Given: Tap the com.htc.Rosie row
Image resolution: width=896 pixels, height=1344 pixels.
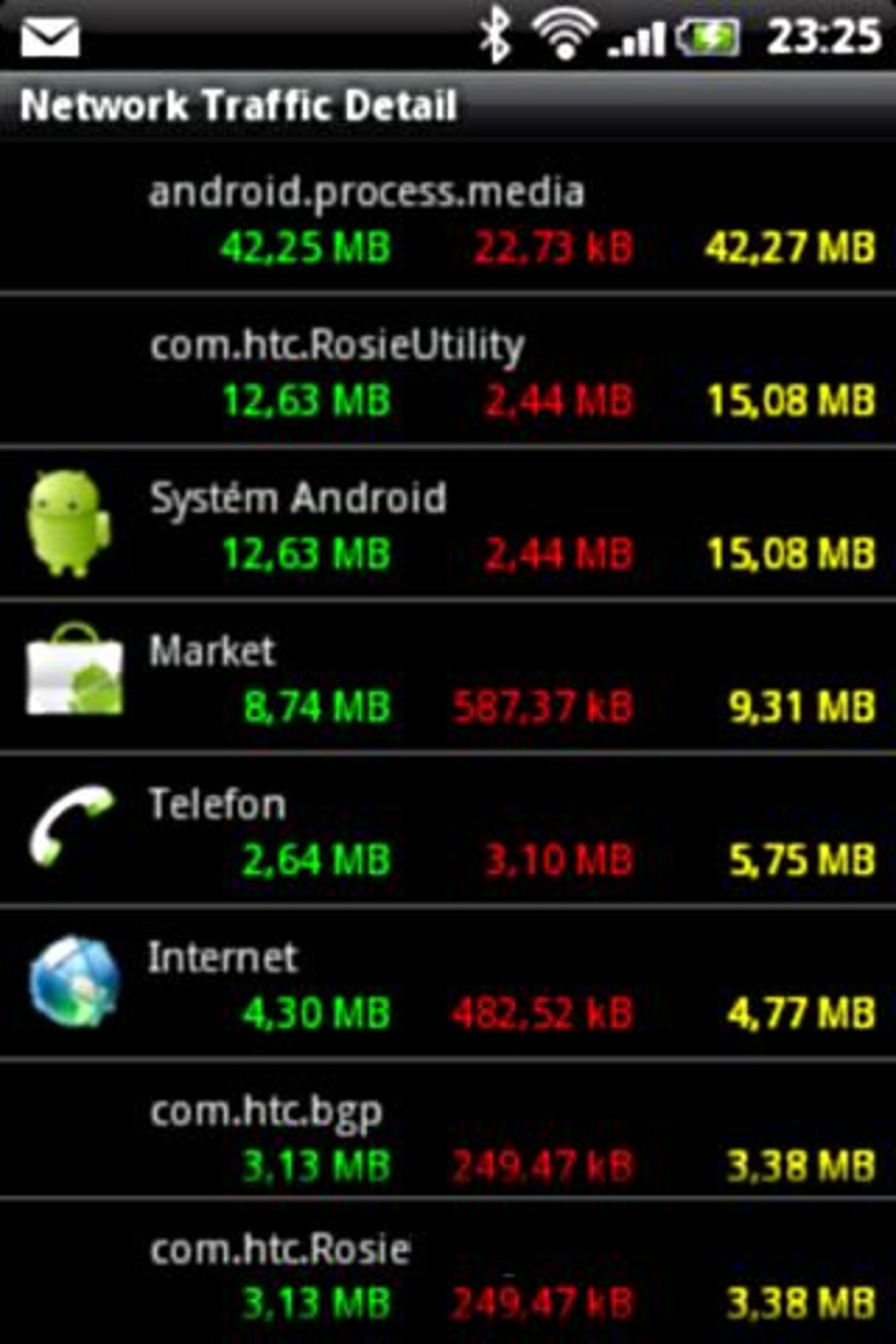Looking at the screenshot, I should [x=448, y=1274].
